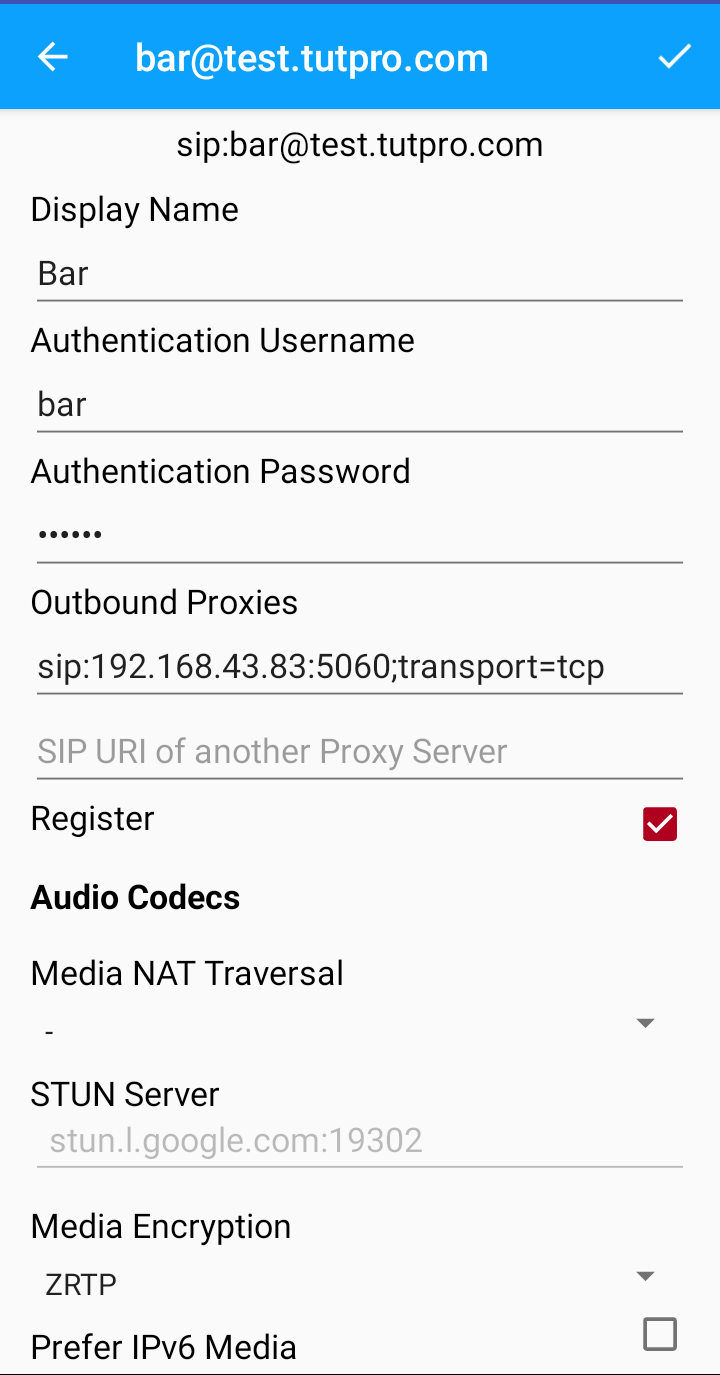Open Audio Codecs settings
Screen dimensions: 720x1375
[136, 898]
